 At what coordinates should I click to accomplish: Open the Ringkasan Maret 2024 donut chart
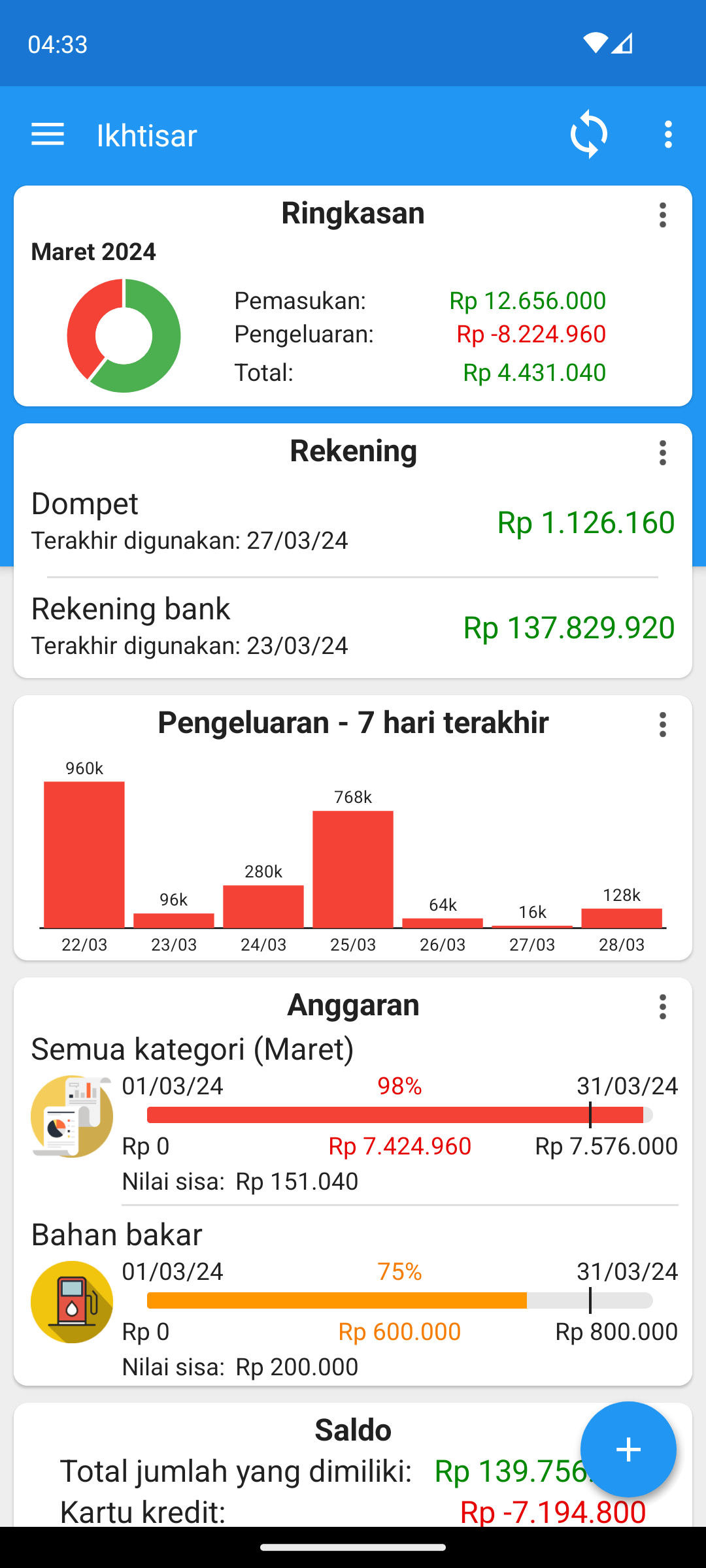pyautogui.click(x=124, y=336)
